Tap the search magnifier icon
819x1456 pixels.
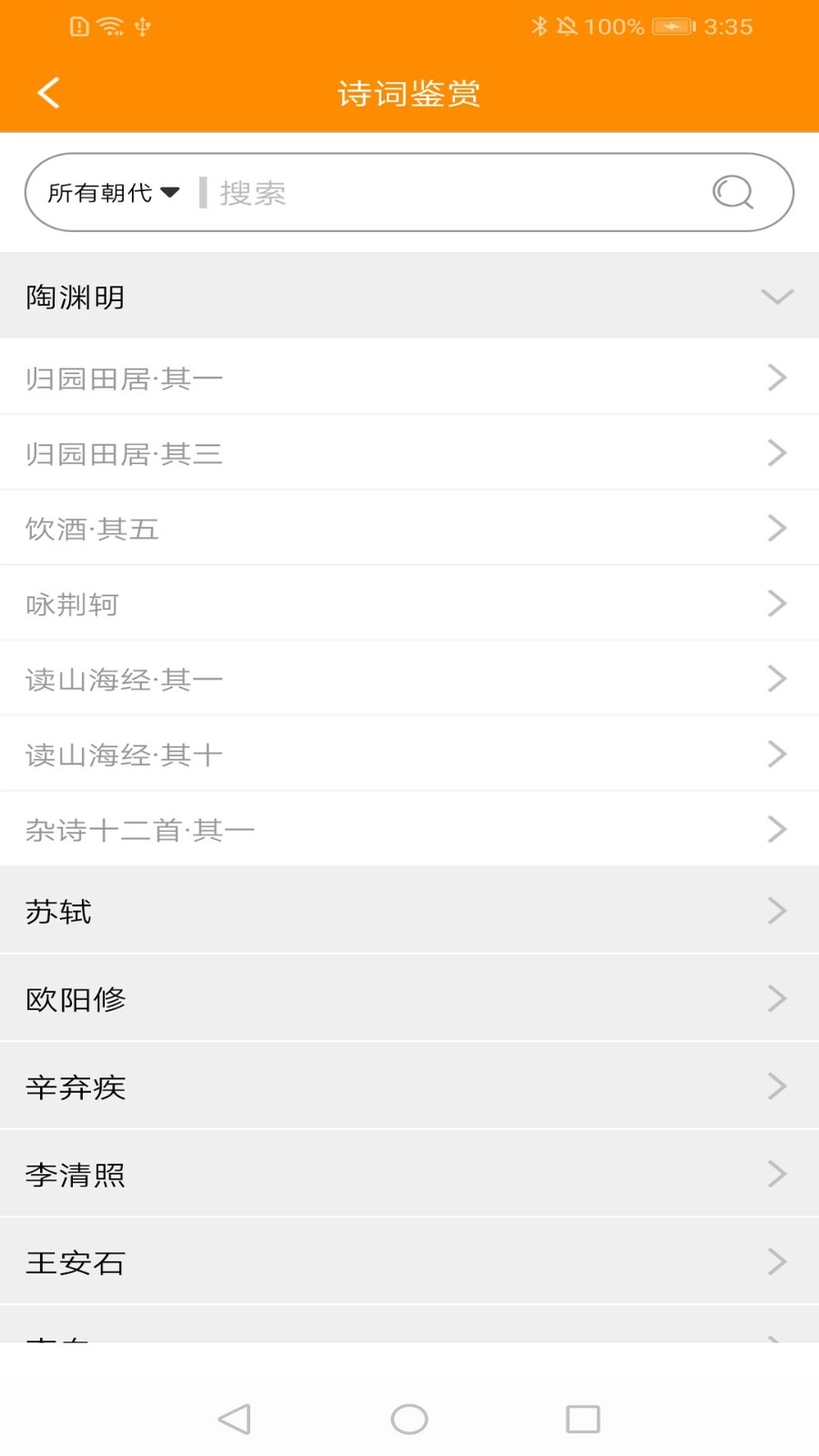(x=733, y=192)
